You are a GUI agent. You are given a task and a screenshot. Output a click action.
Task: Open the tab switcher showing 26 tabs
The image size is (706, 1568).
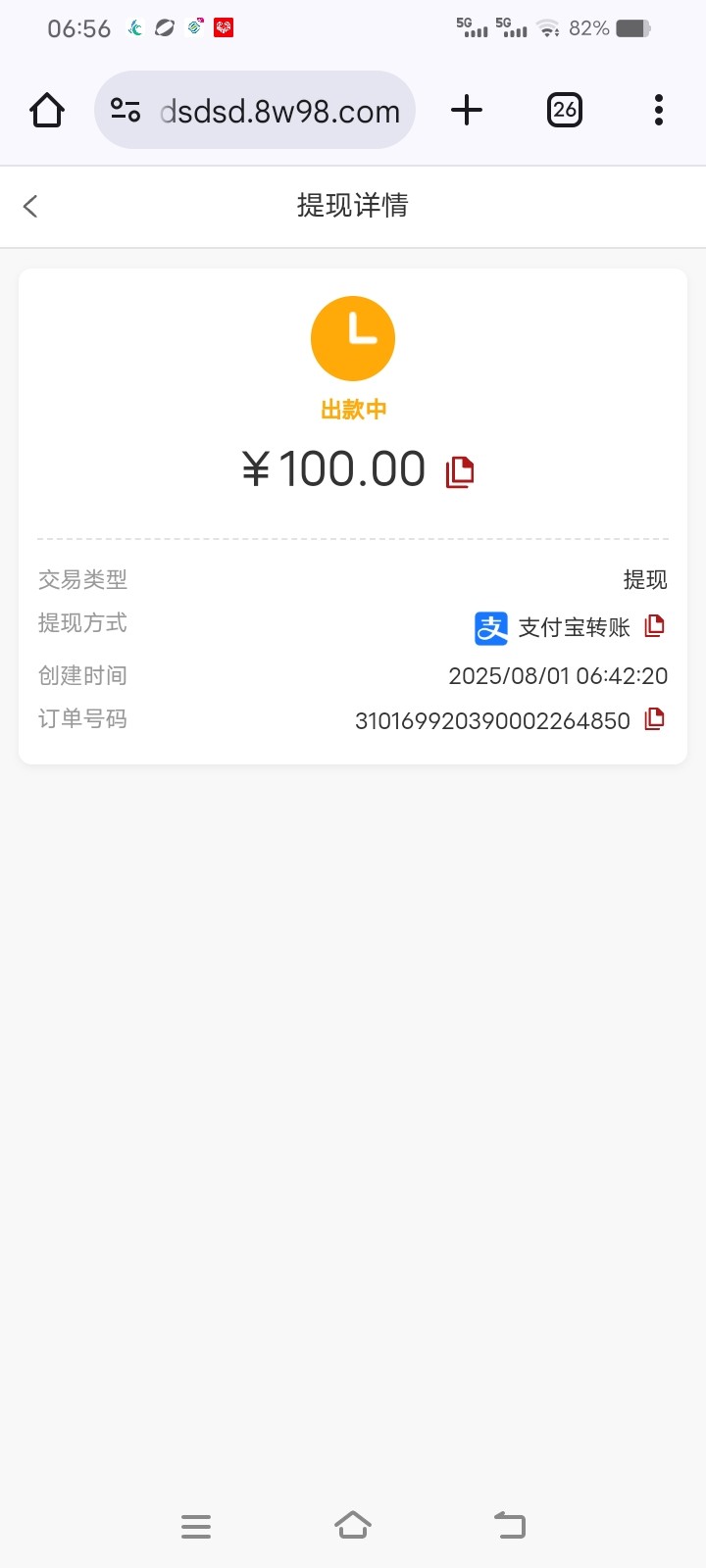[564, 110]
